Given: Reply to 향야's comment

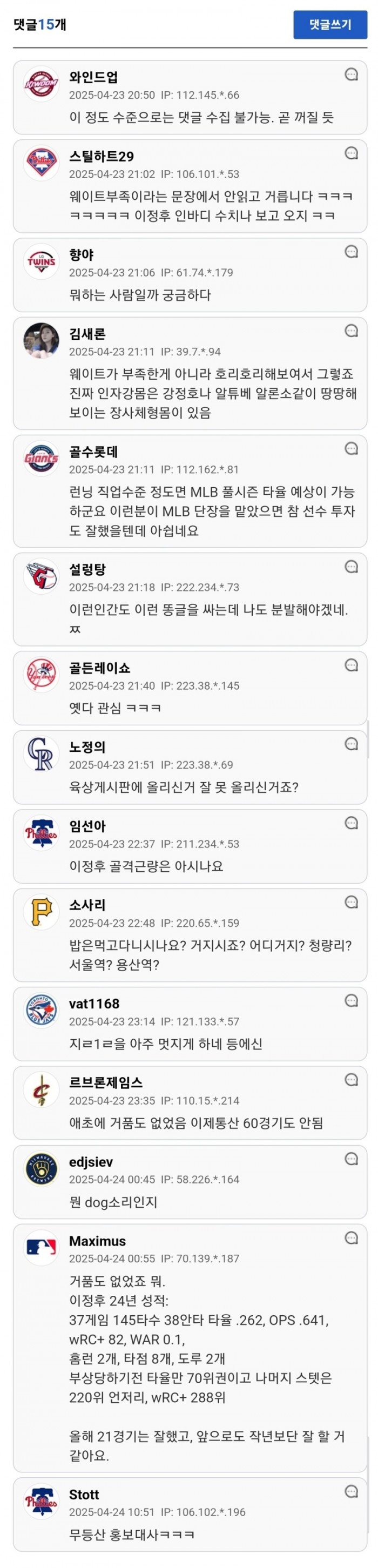Looking at the screenshot, I should [x=351, y=252].
